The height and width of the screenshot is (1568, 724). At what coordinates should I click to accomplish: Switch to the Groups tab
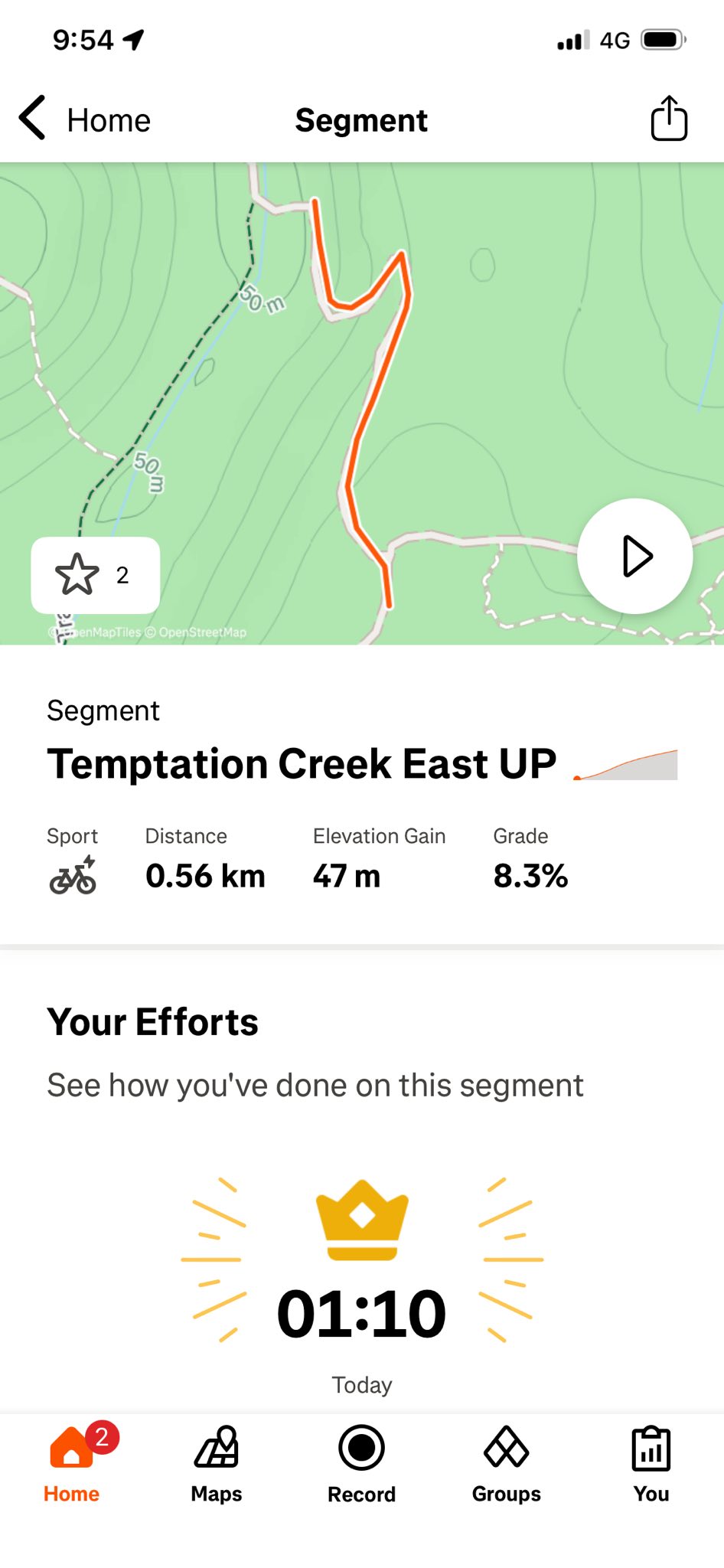(506, 1463)
